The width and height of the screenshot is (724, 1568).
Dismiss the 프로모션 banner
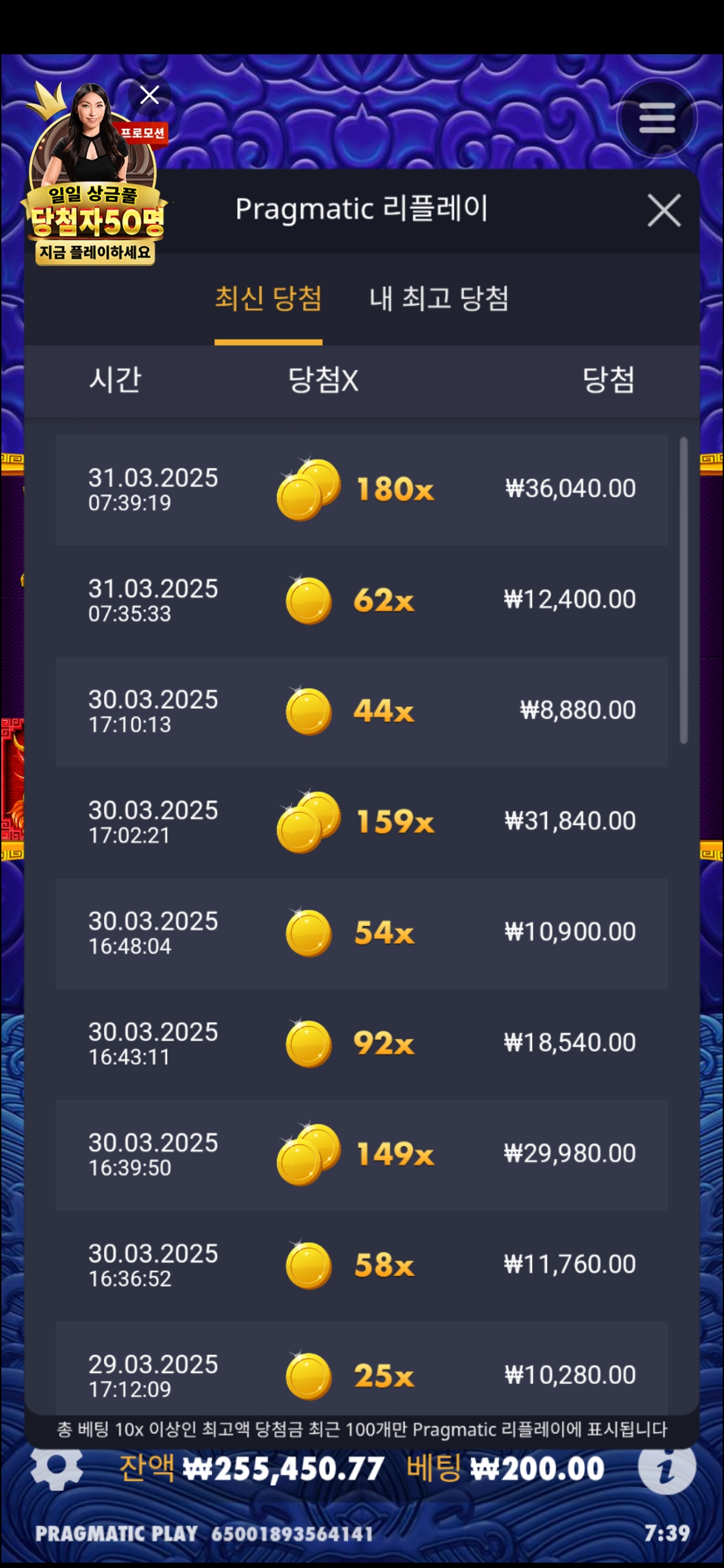coord(149,95)
